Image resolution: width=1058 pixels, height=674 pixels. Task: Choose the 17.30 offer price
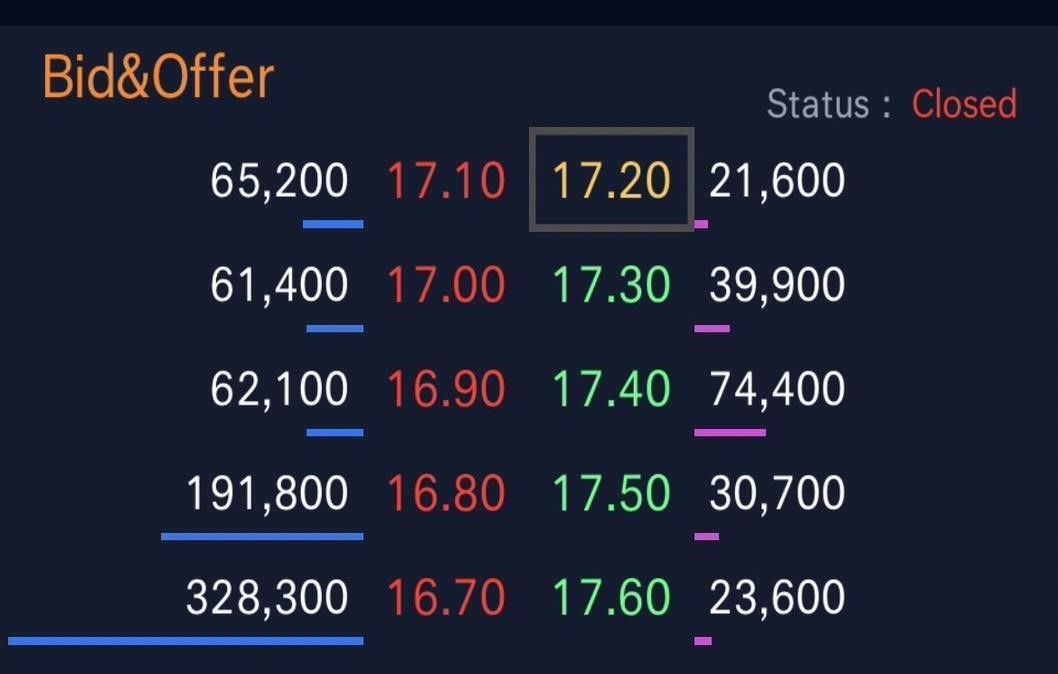pos(611,286)
